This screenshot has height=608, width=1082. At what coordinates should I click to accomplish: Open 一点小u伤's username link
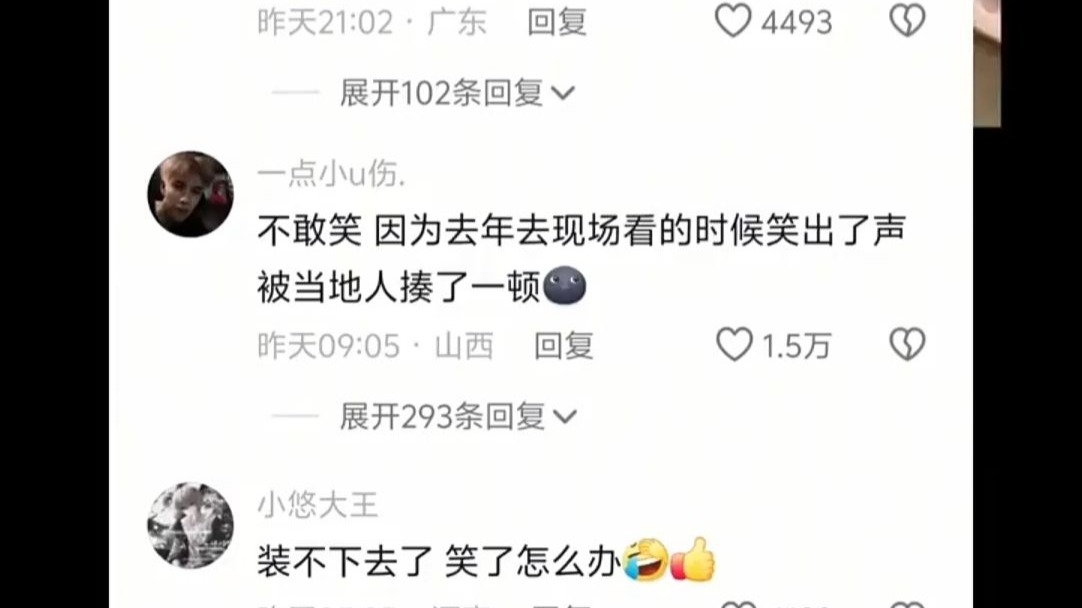pyautogui.click(x=331, y=176)
